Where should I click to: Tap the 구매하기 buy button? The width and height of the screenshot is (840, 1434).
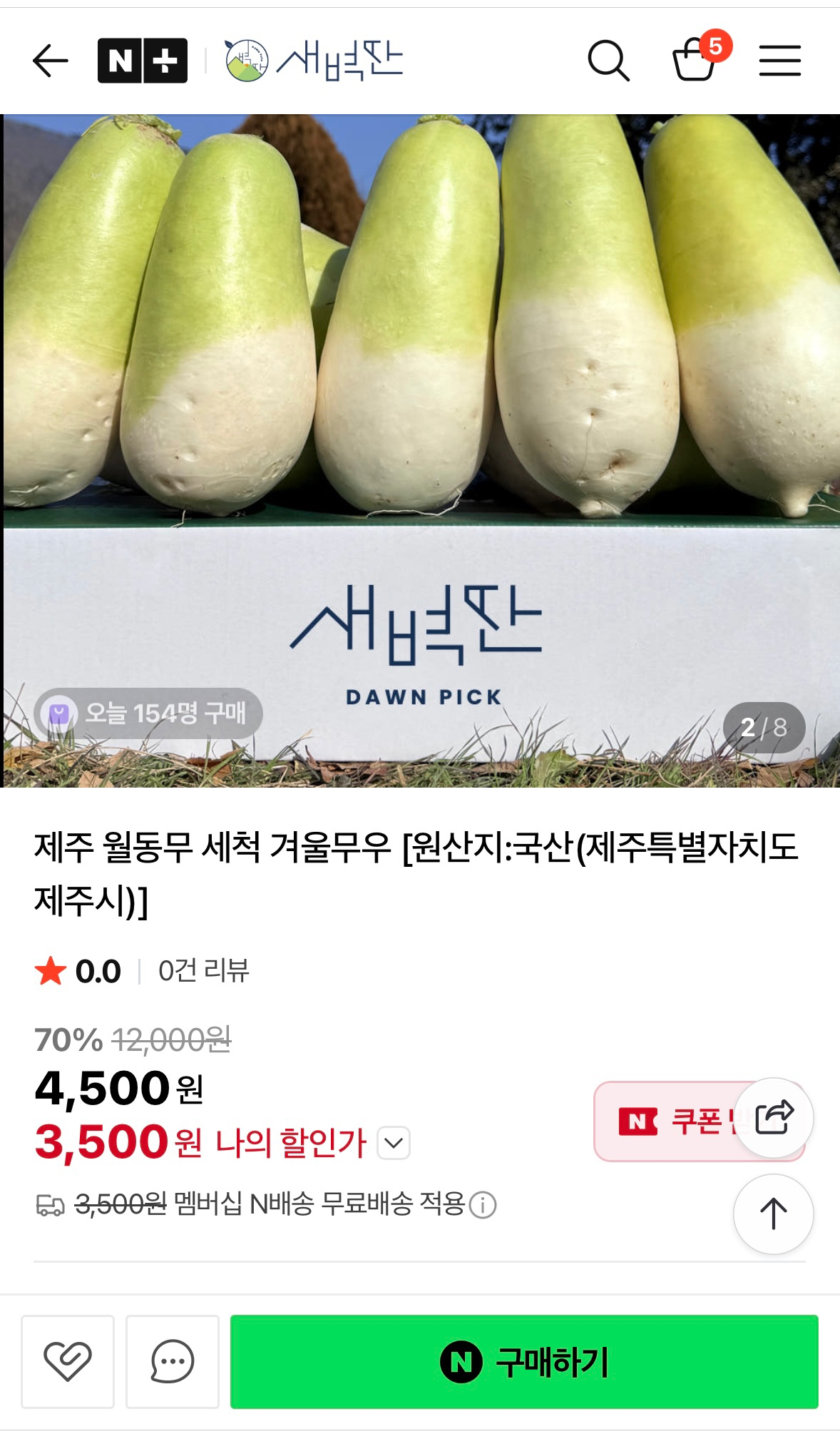click(x=524, y=1361)
